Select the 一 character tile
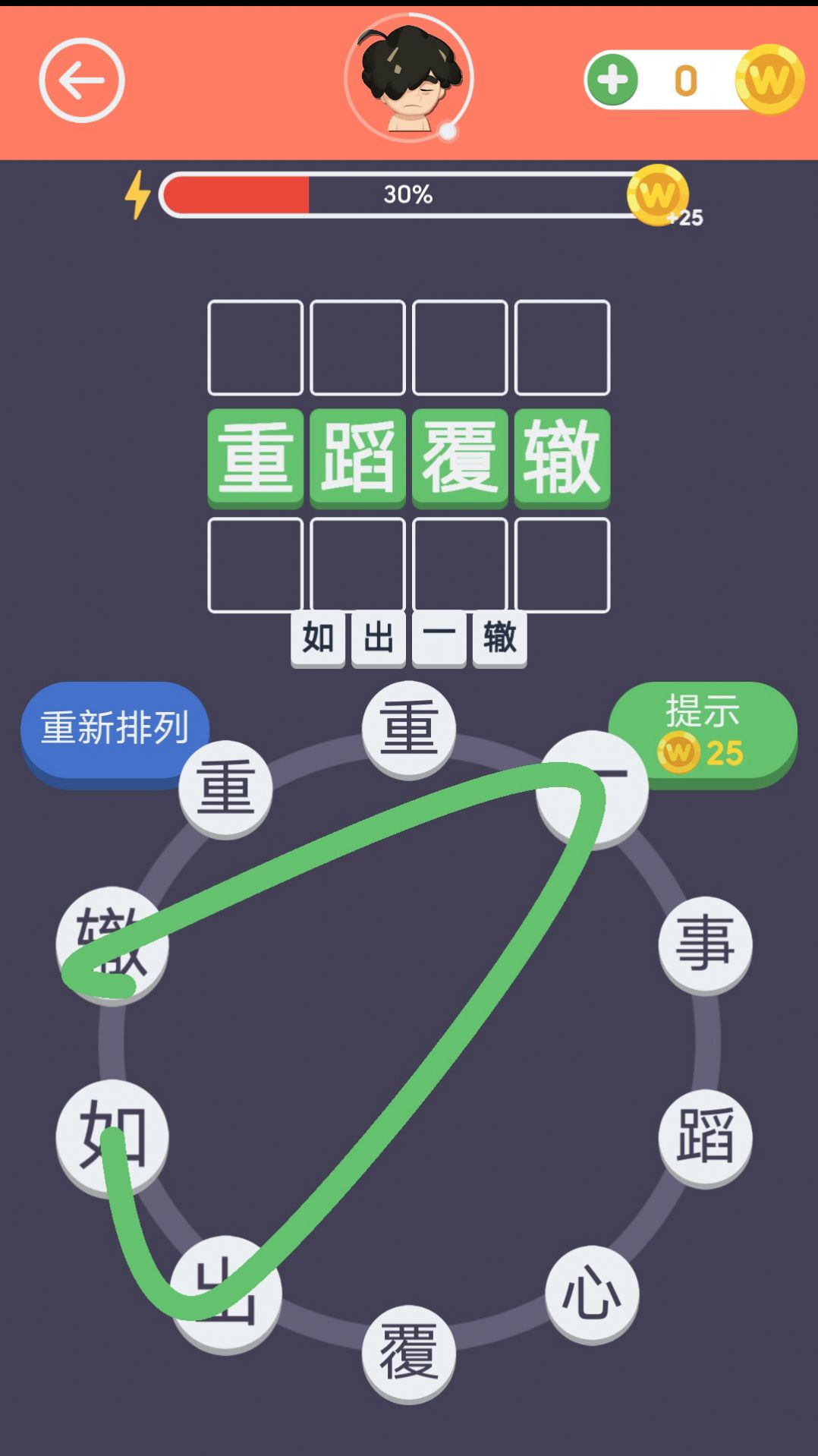Screen dimensions: 818x1456 pos(592,786)
